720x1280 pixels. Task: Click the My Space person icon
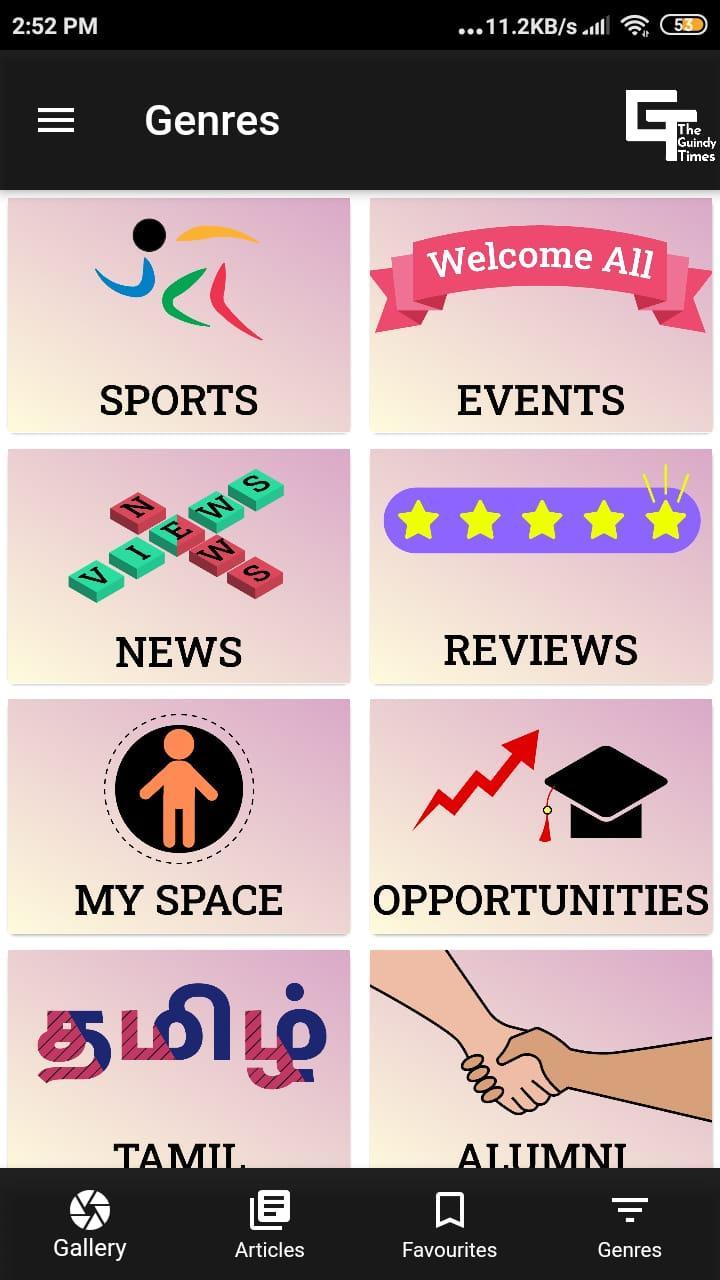click(178, 788)
